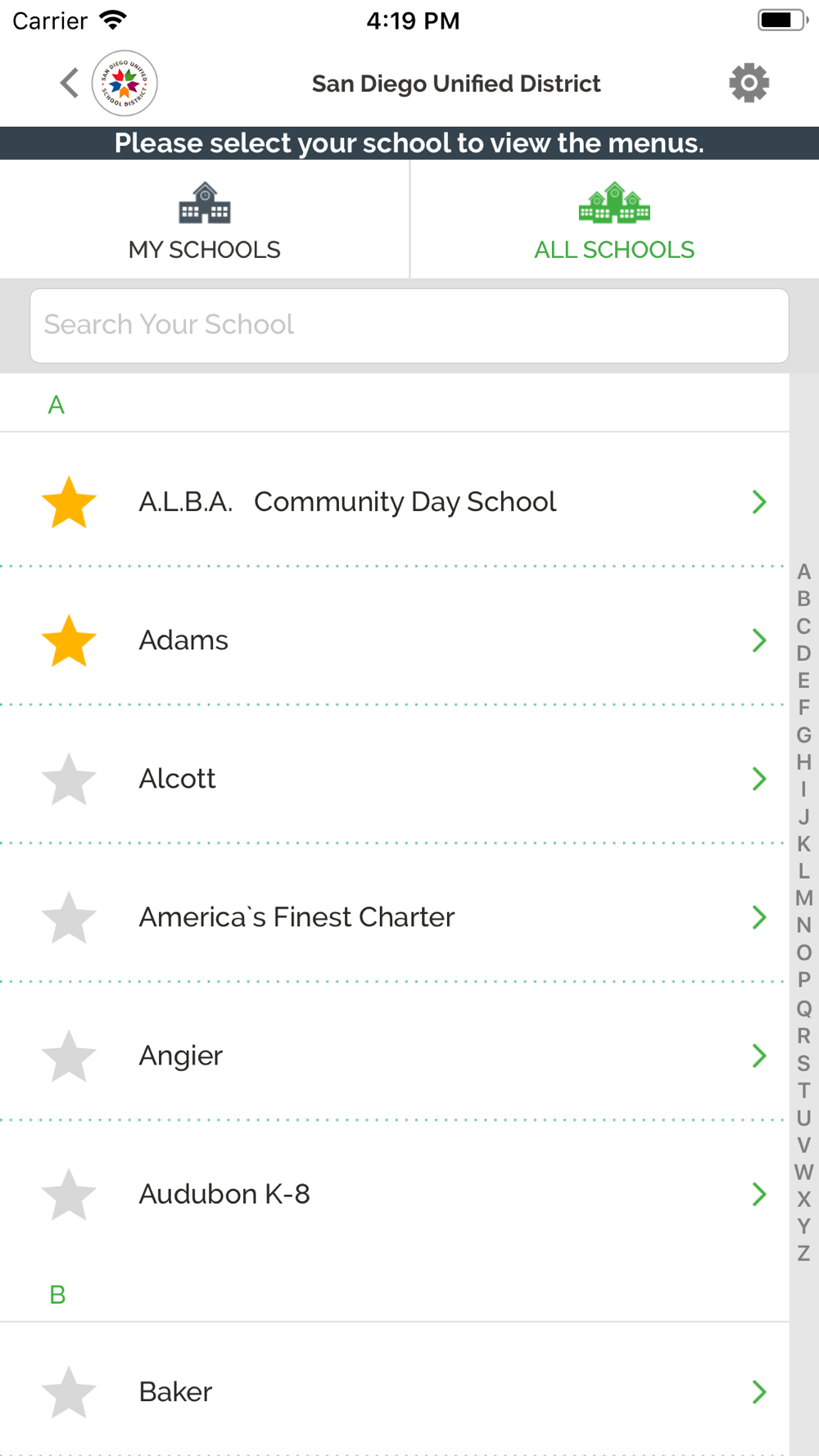Viewport: 819px width, 1456px height.
Task: Open the Baker school row
Action: (394, 1391)
